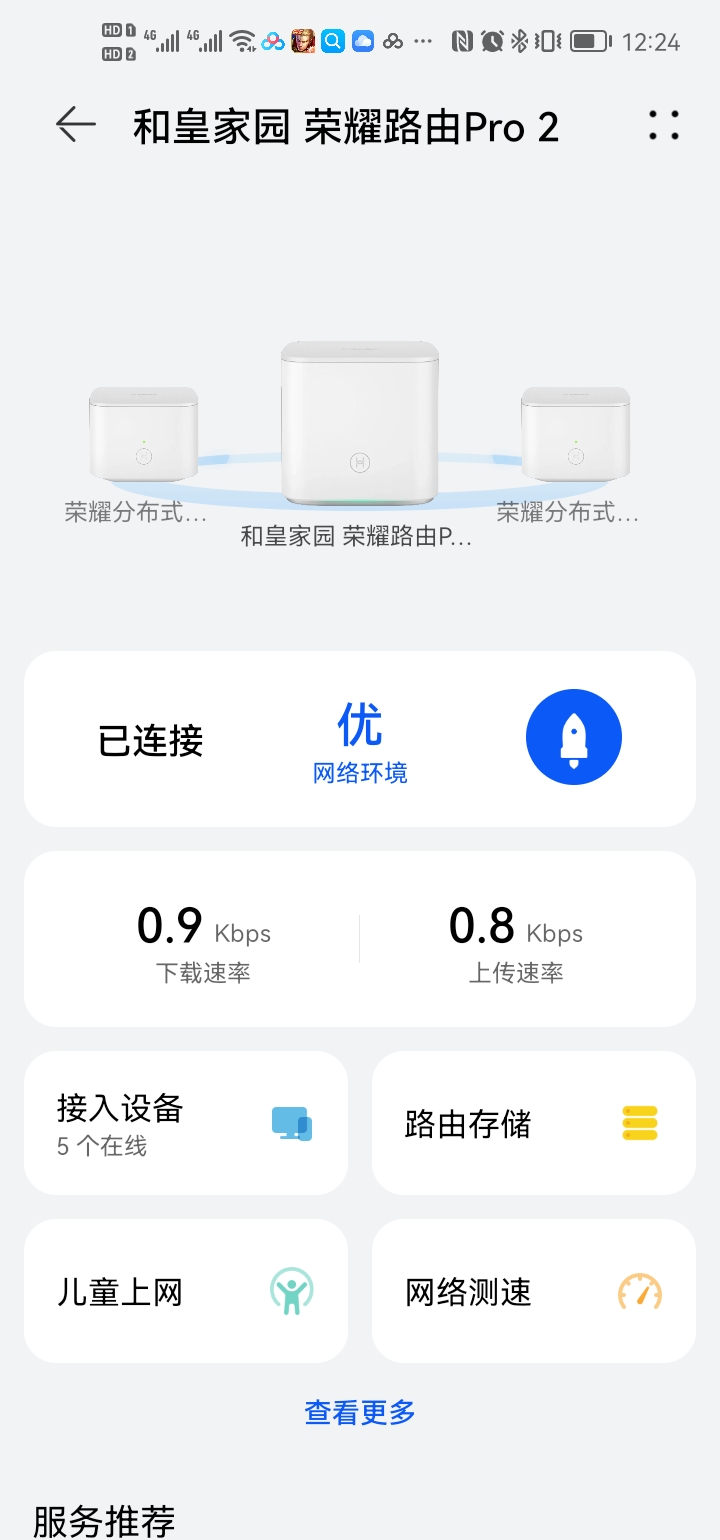The image size is (720, 1540).
Task: Open the more options menu icon top right
Action: coord(664,126)
